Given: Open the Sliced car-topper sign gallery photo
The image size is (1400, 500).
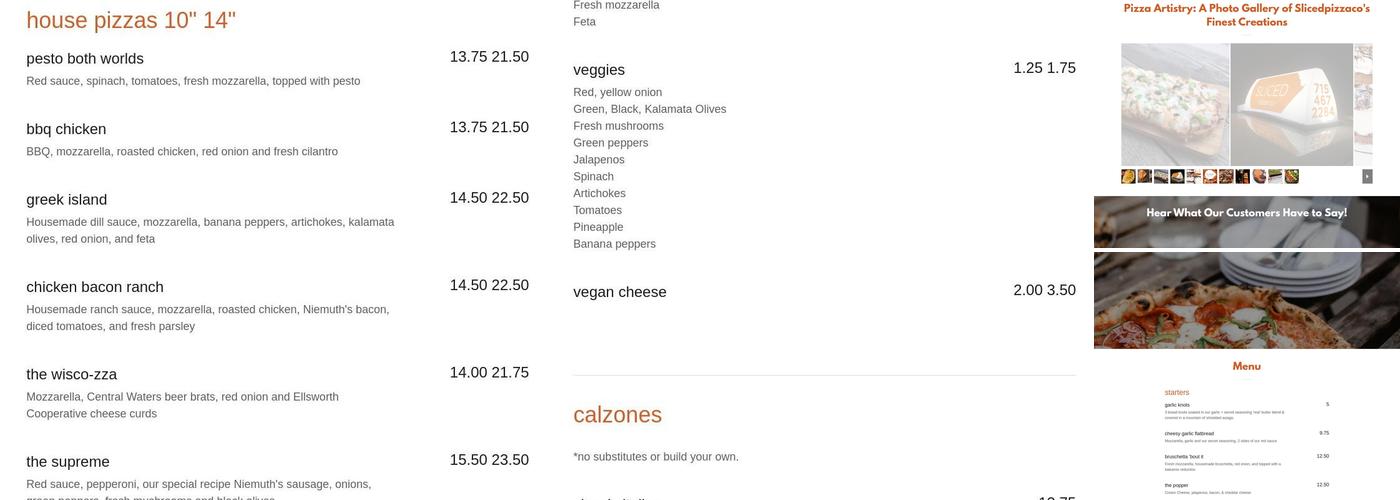Looking at the screenshot, I should pos(1291,105).
